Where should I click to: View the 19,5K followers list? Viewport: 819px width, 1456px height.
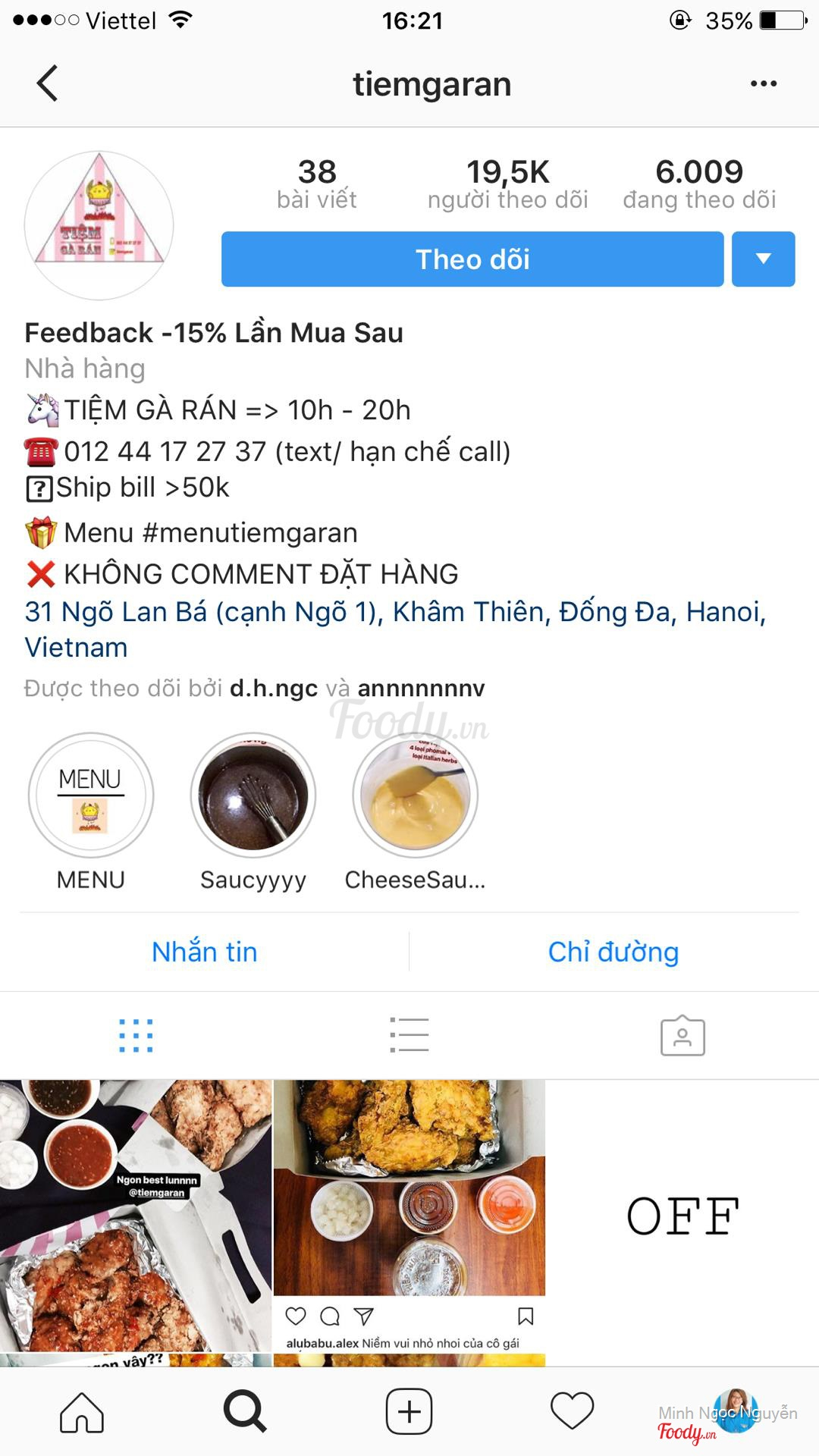pos(507,184)
